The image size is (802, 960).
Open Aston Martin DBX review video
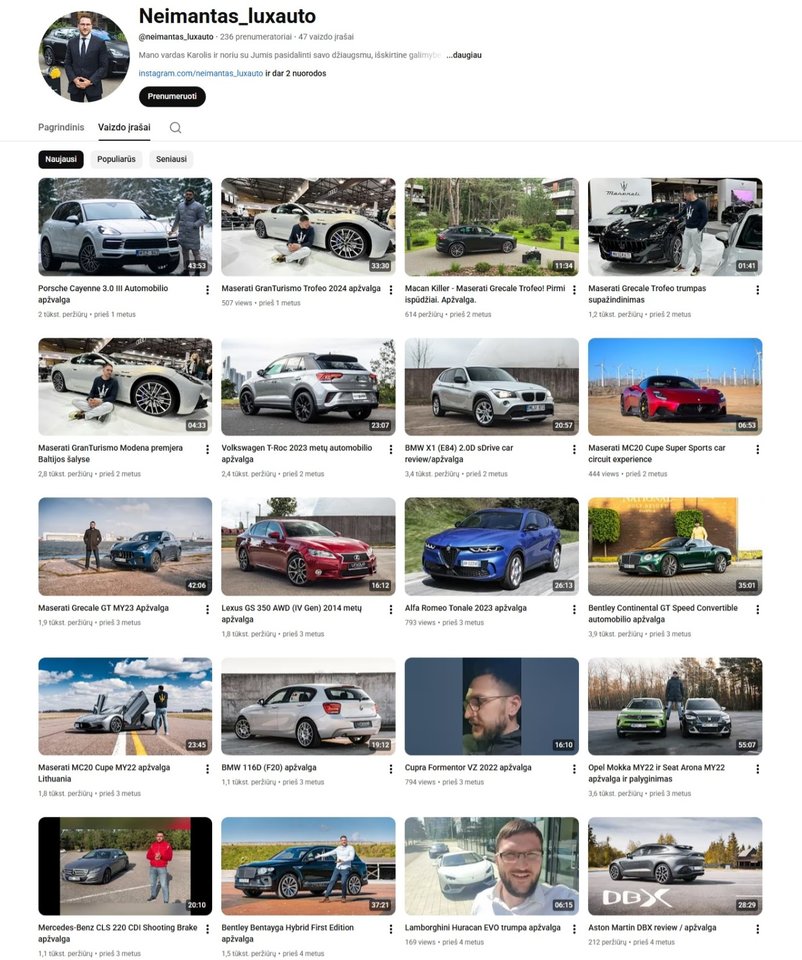[x=675, y=866]
